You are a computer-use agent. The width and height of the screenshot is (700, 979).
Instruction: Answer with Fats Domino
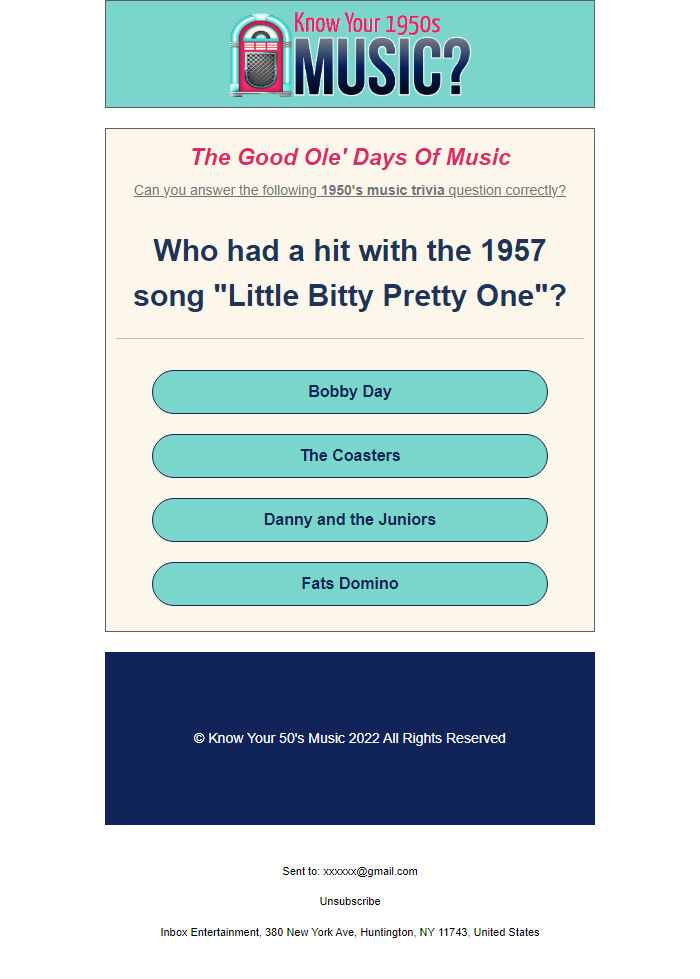pyautogui.click(x=350, y=584)
